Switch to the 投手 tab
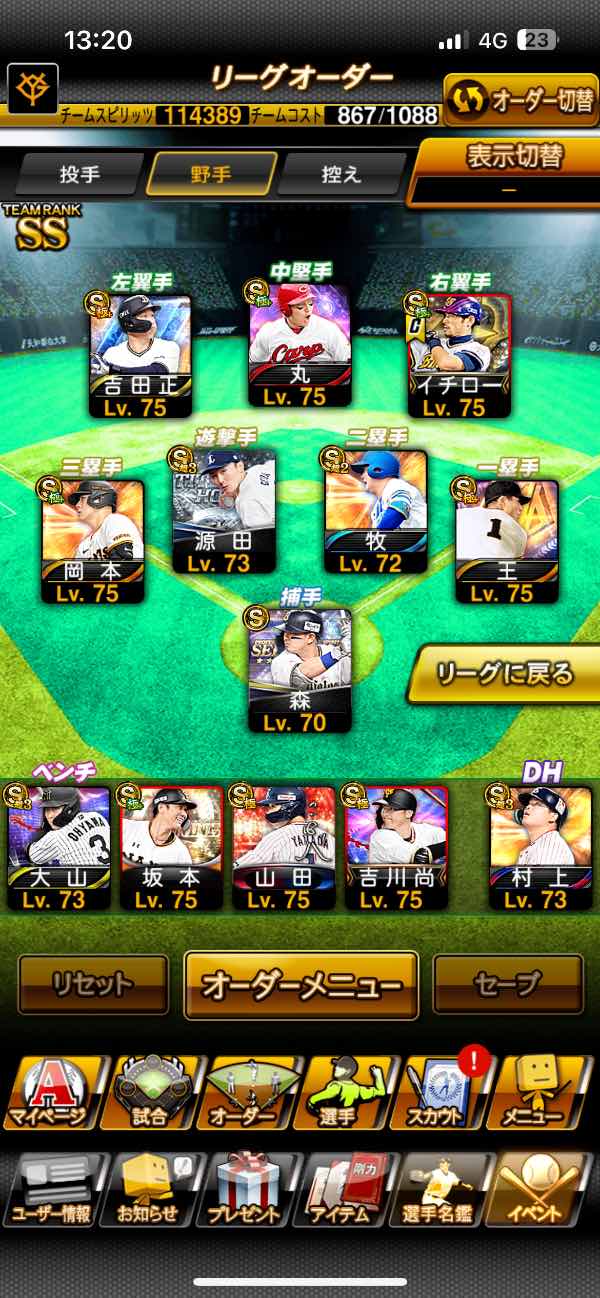The height and width of the screenshot is (1298, 600). [x=80, y=175]
